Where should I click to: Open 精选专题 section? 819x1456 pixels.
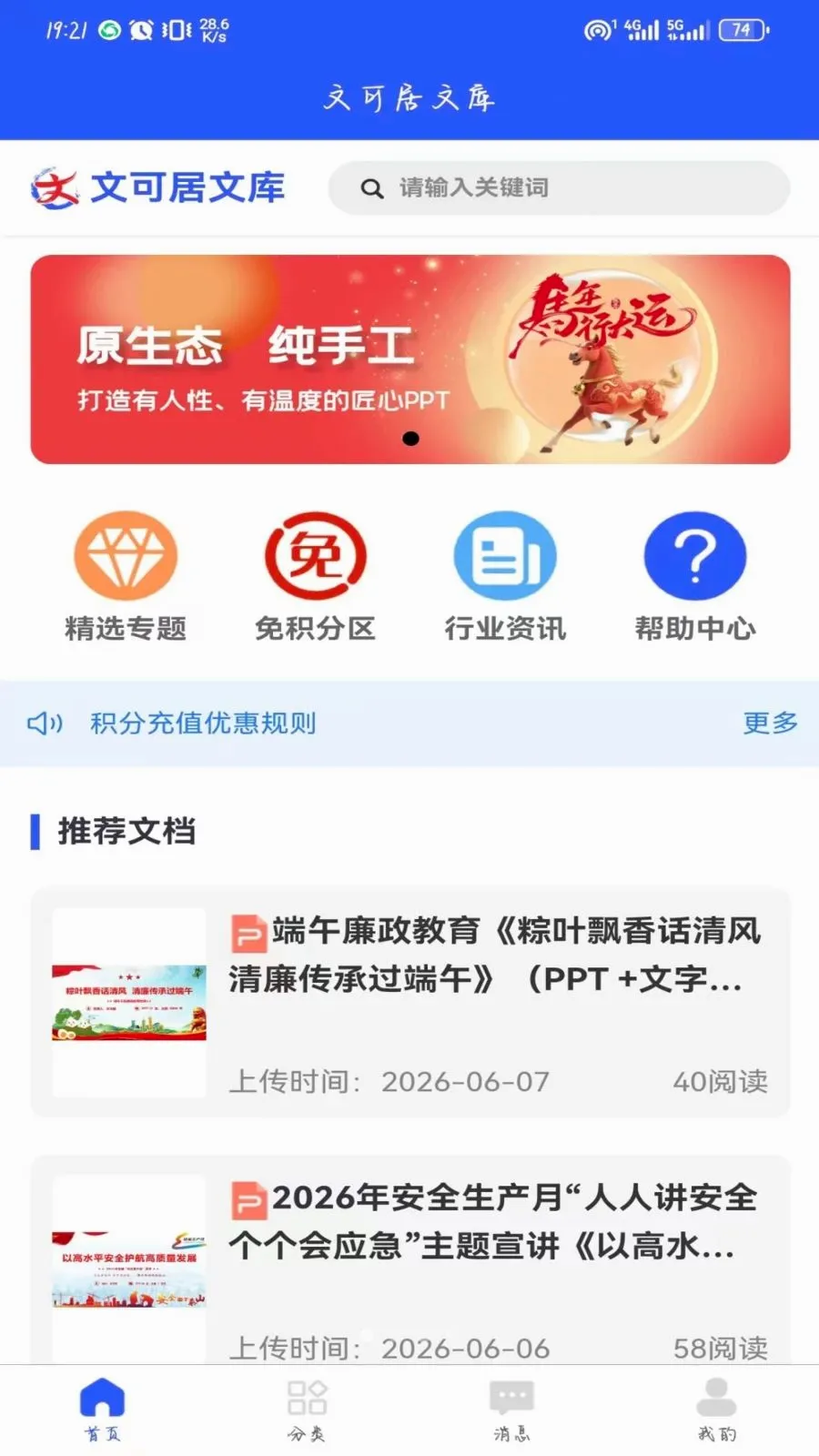click(126, 577)
